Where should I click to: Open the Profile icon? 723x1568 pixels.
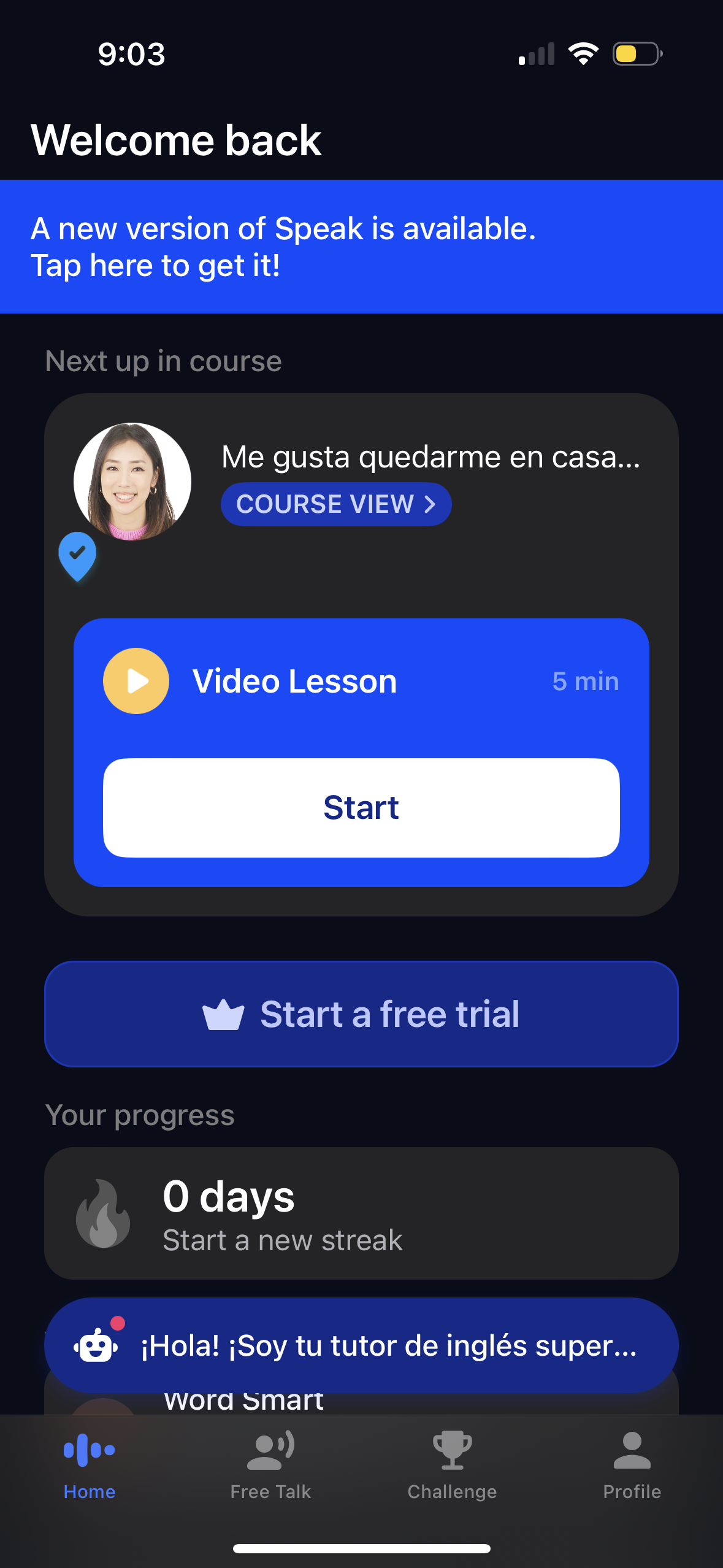(632, 1451)
